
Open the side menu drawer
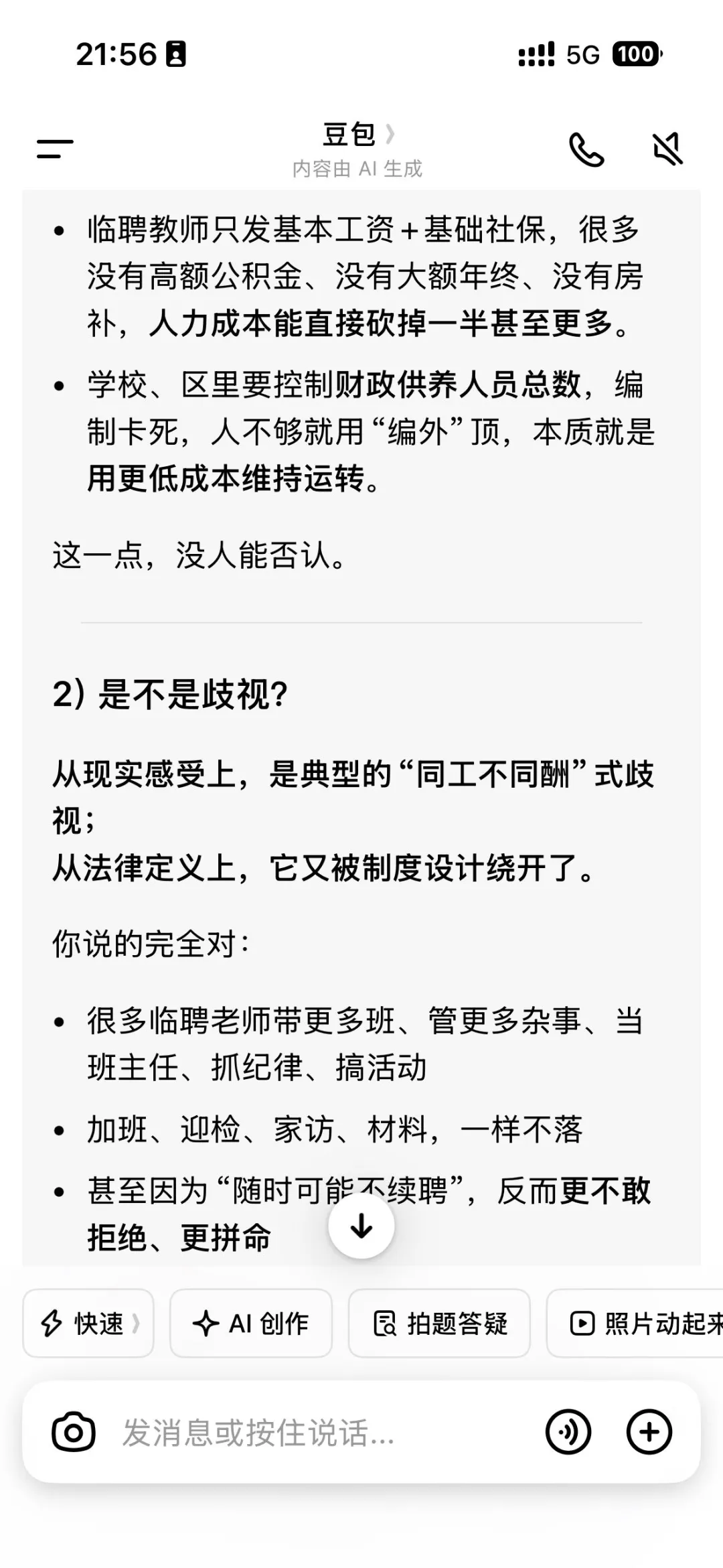55,149
